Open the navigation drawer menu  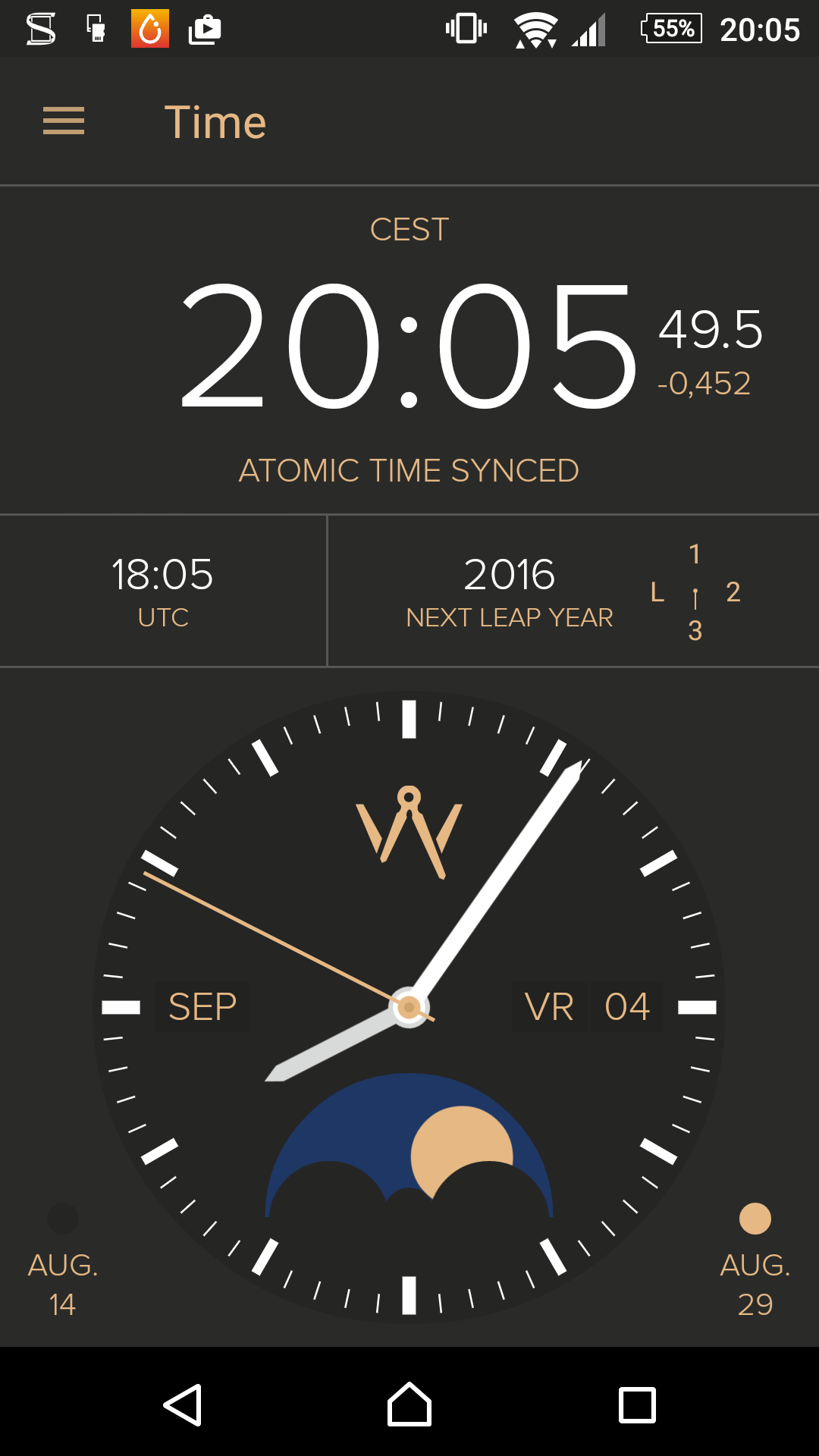click(64, 121)
